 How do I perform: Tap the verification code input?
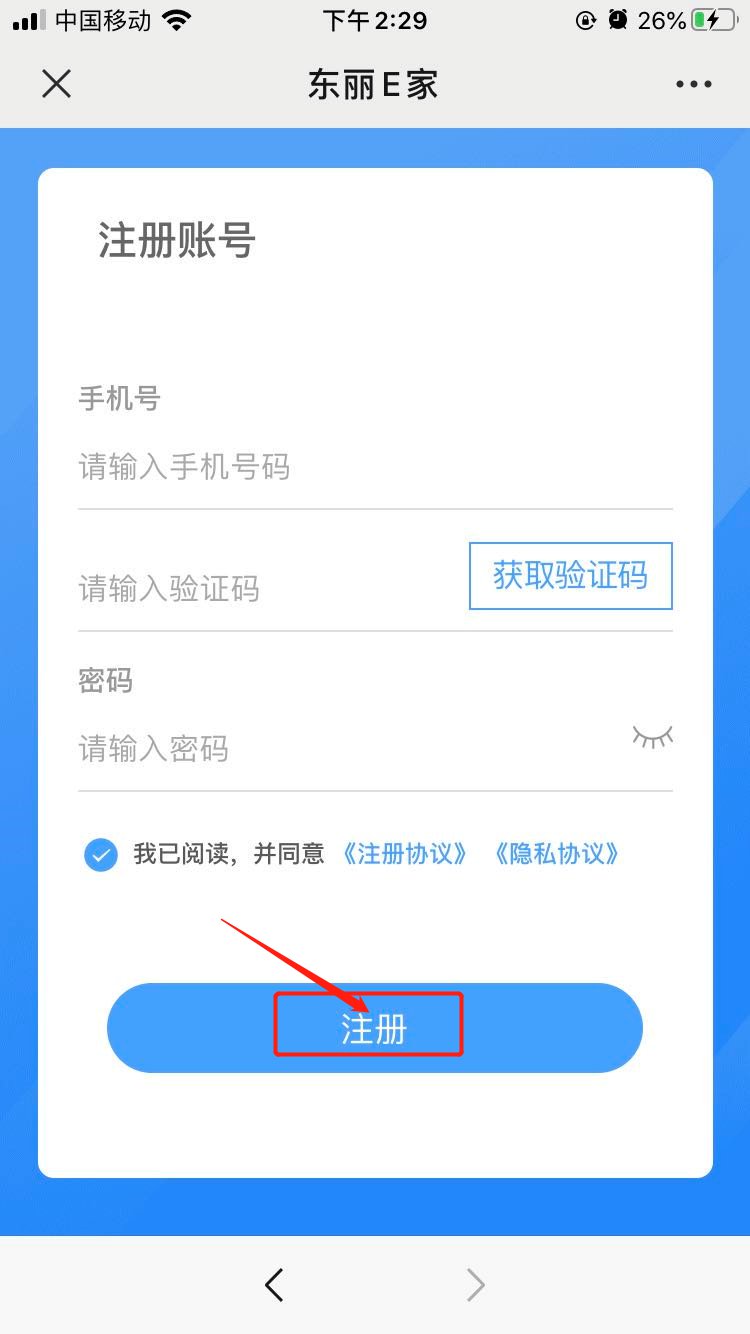click(x=265, y=589)
